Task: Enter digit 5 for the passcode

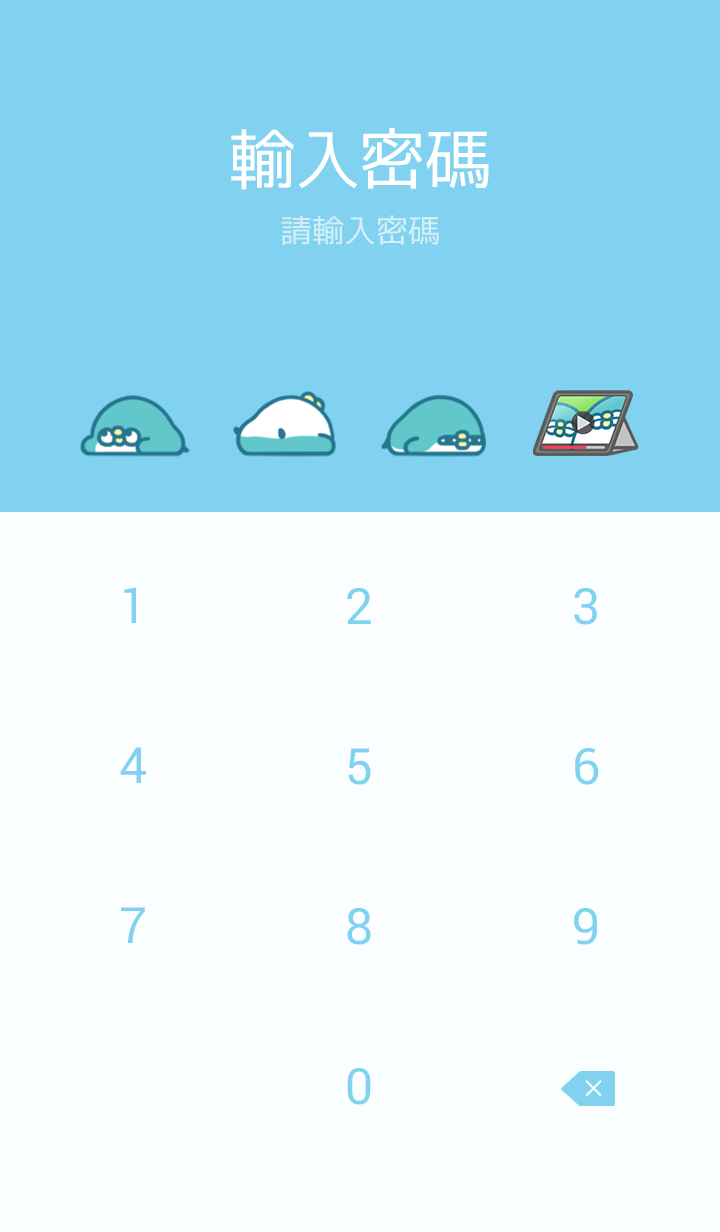Action: click(x=359, y=767)
